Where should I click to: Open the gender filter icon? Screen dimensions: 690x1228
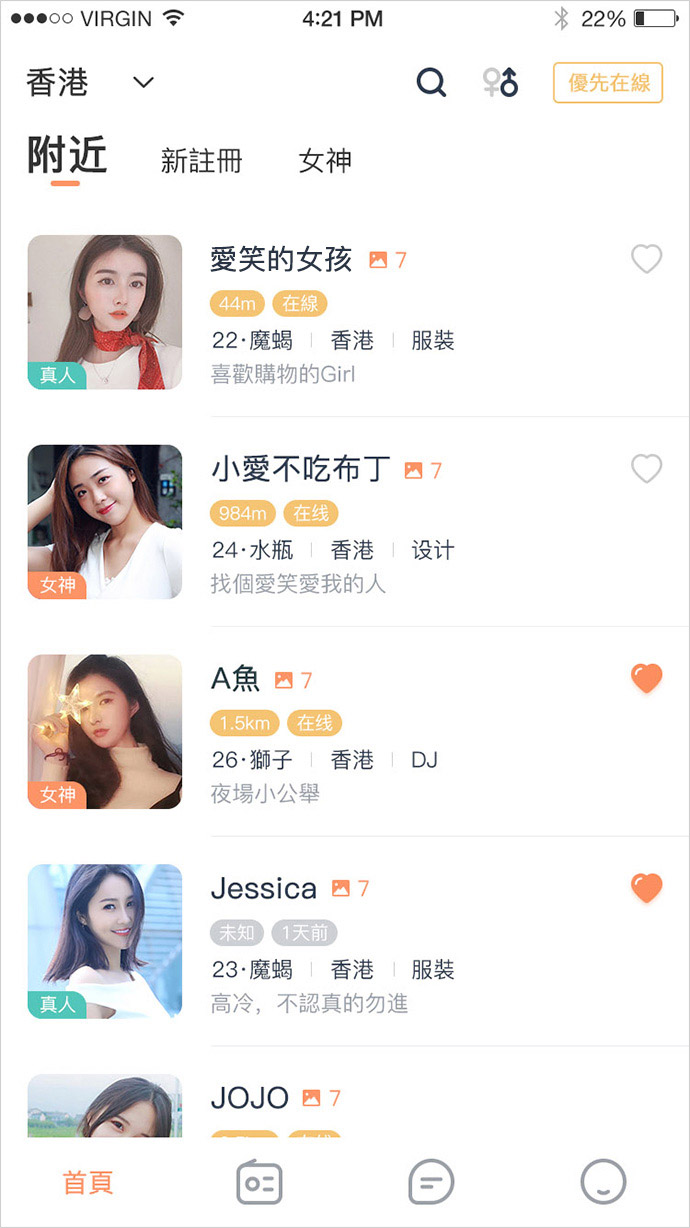(x=500, y=83)
